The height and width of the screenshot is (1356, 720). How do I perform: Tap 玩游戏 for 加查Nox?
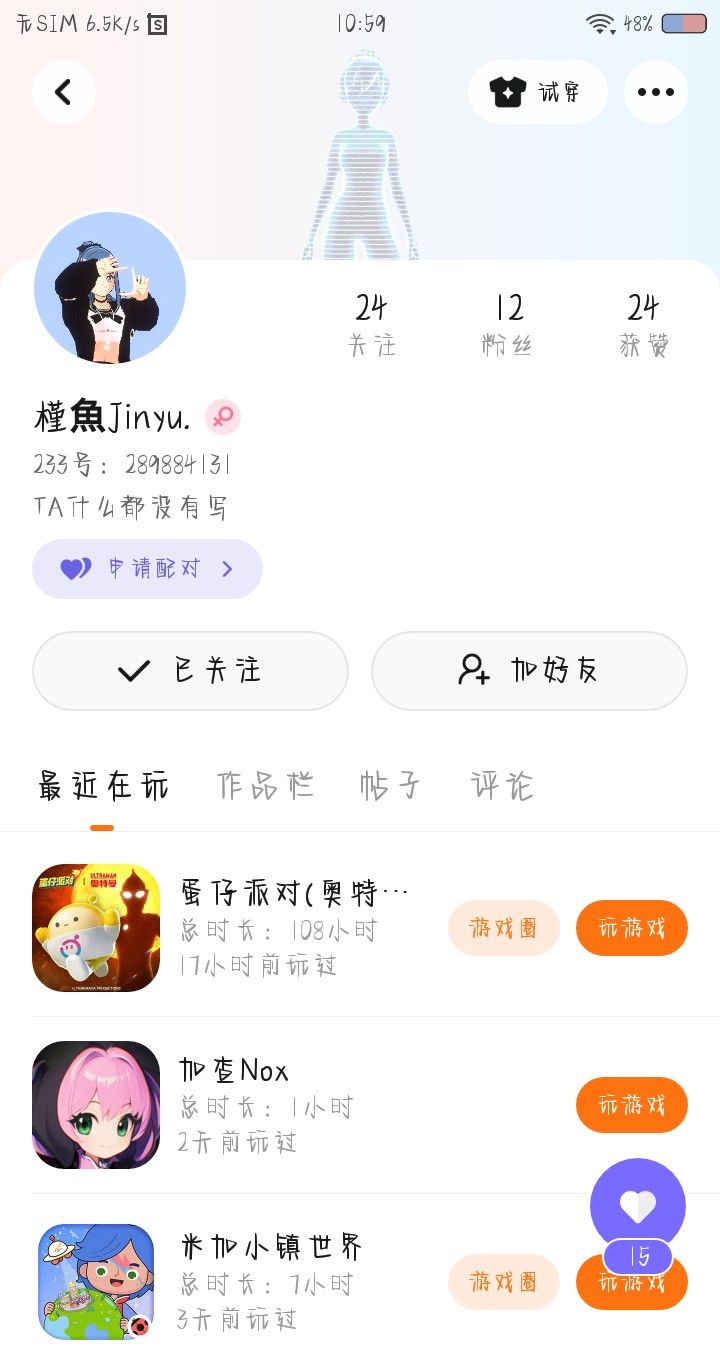click(x=631, y=1105)
